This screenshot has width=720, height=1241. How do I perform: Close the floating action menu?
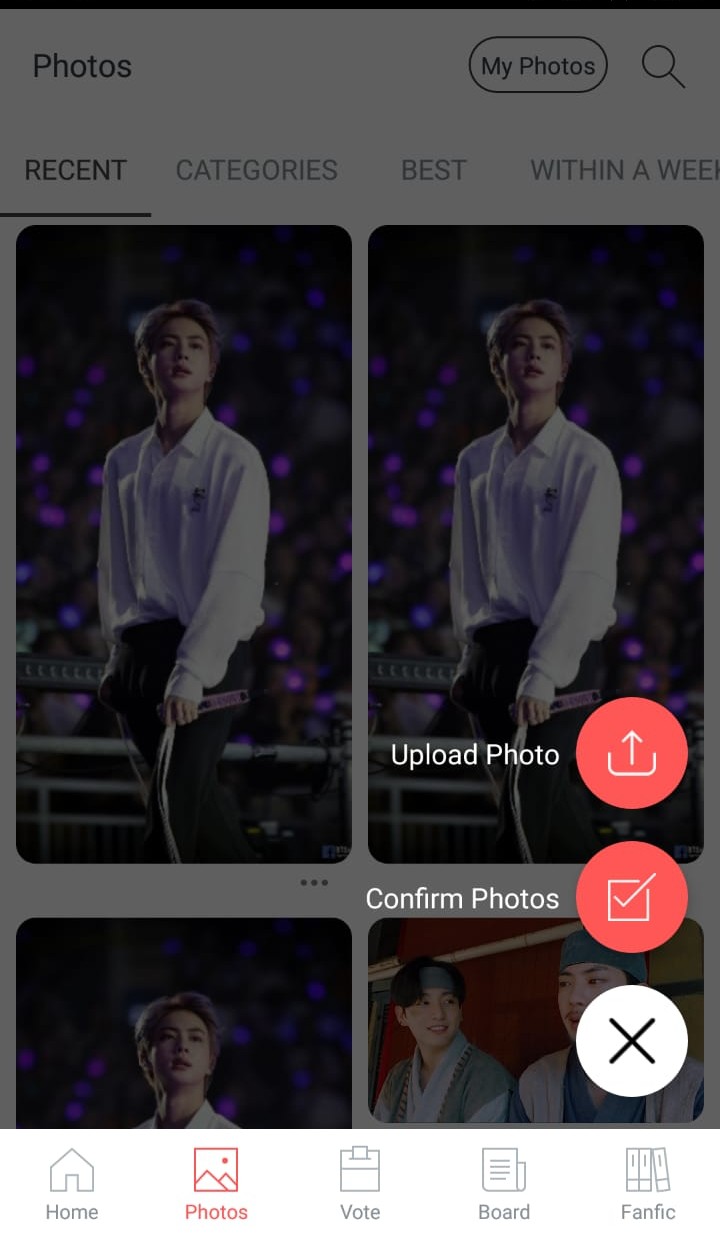631,1041
